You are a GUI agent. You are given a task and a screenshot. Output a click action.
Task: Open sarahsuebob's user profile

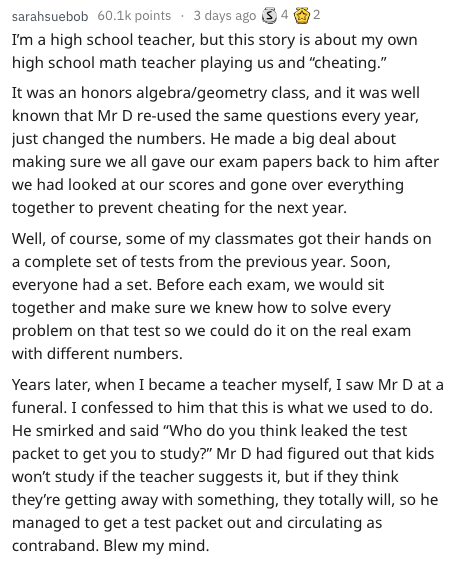click(50, 16)
